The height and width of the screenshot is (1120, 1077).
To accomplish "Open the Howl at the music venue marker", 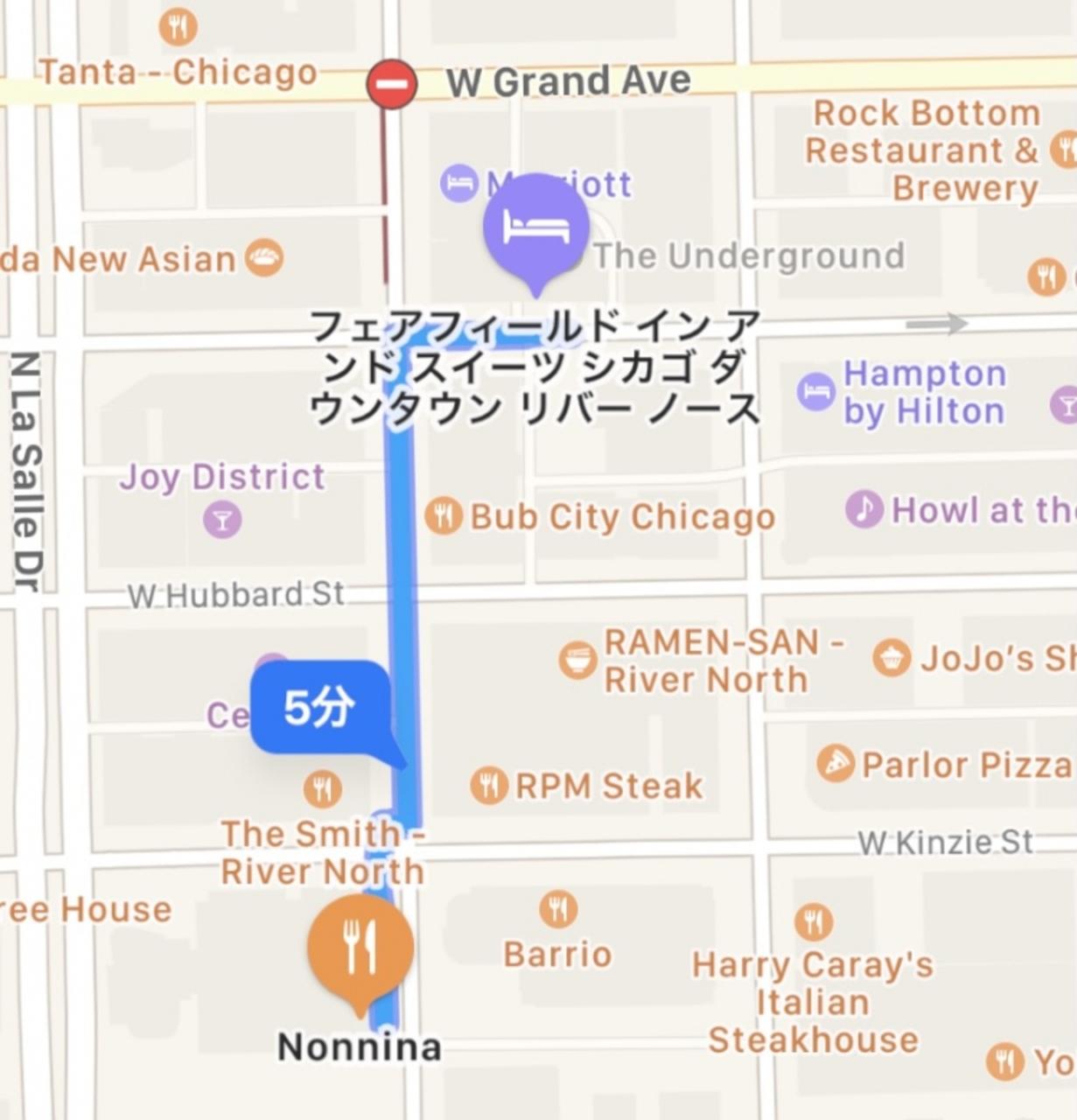I will tap(864, 508).
